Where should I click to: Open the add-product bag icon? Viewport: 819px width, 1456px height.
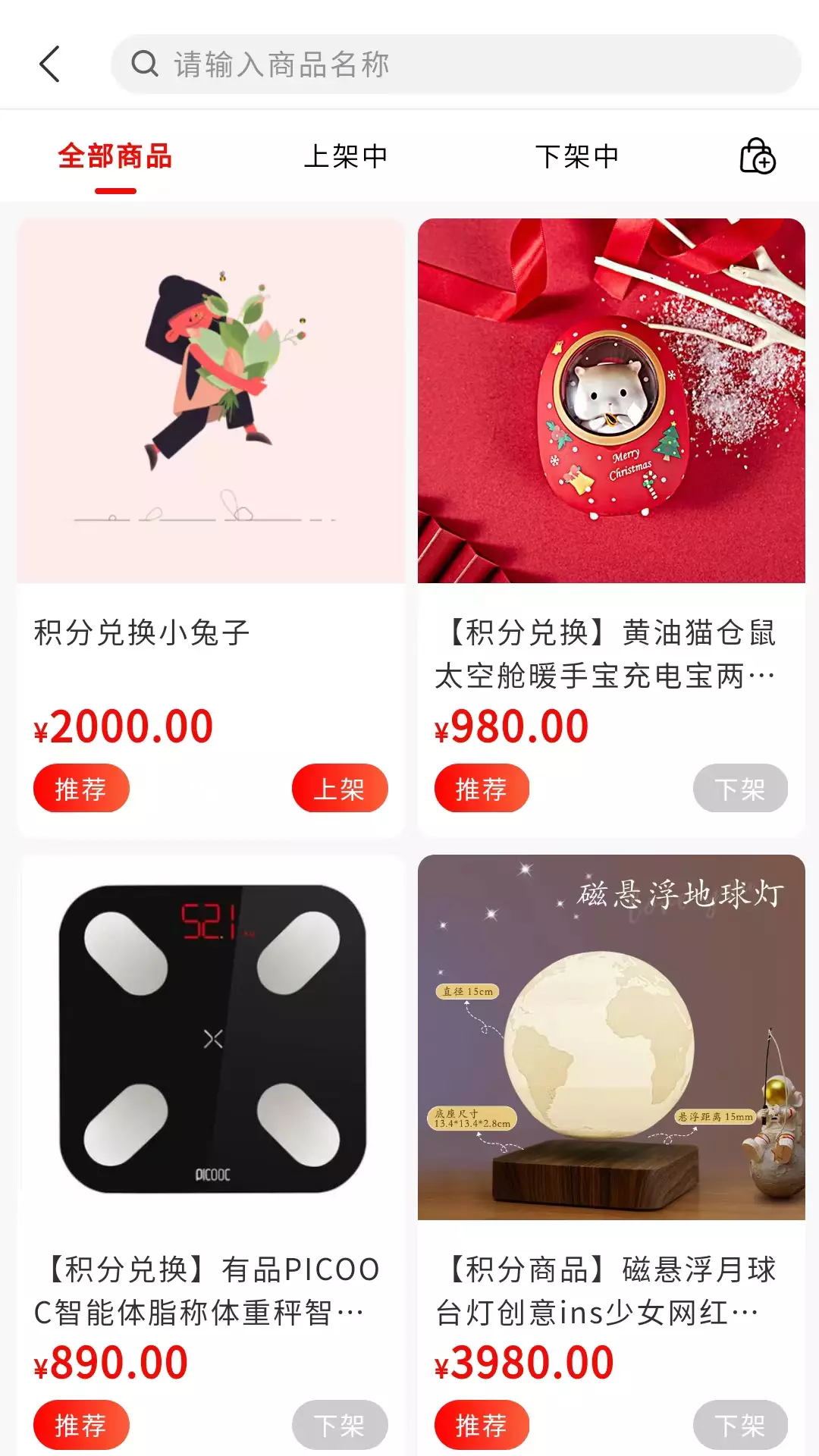pos(757,156)
